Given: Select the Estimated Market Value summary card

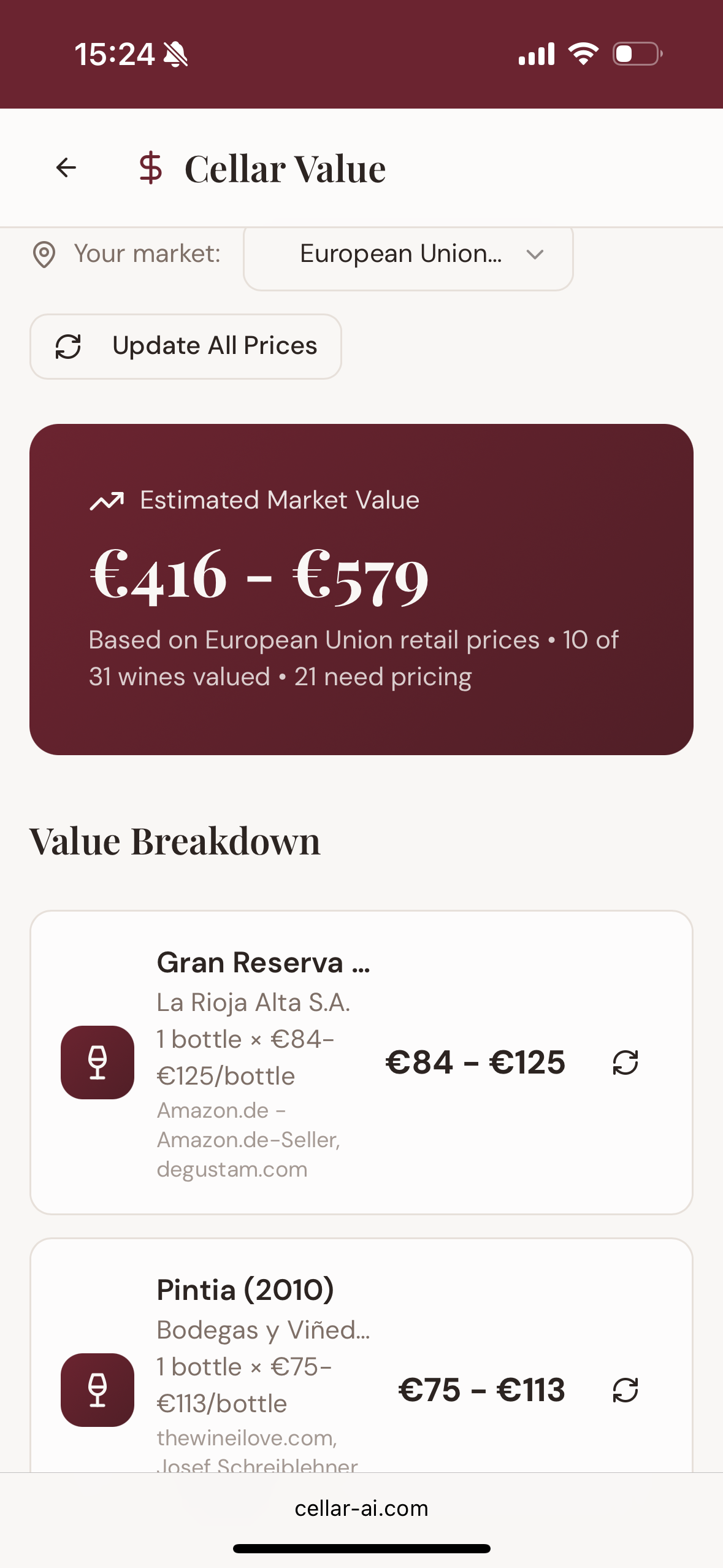Looking at the screenshot, I should click(361, 589).
